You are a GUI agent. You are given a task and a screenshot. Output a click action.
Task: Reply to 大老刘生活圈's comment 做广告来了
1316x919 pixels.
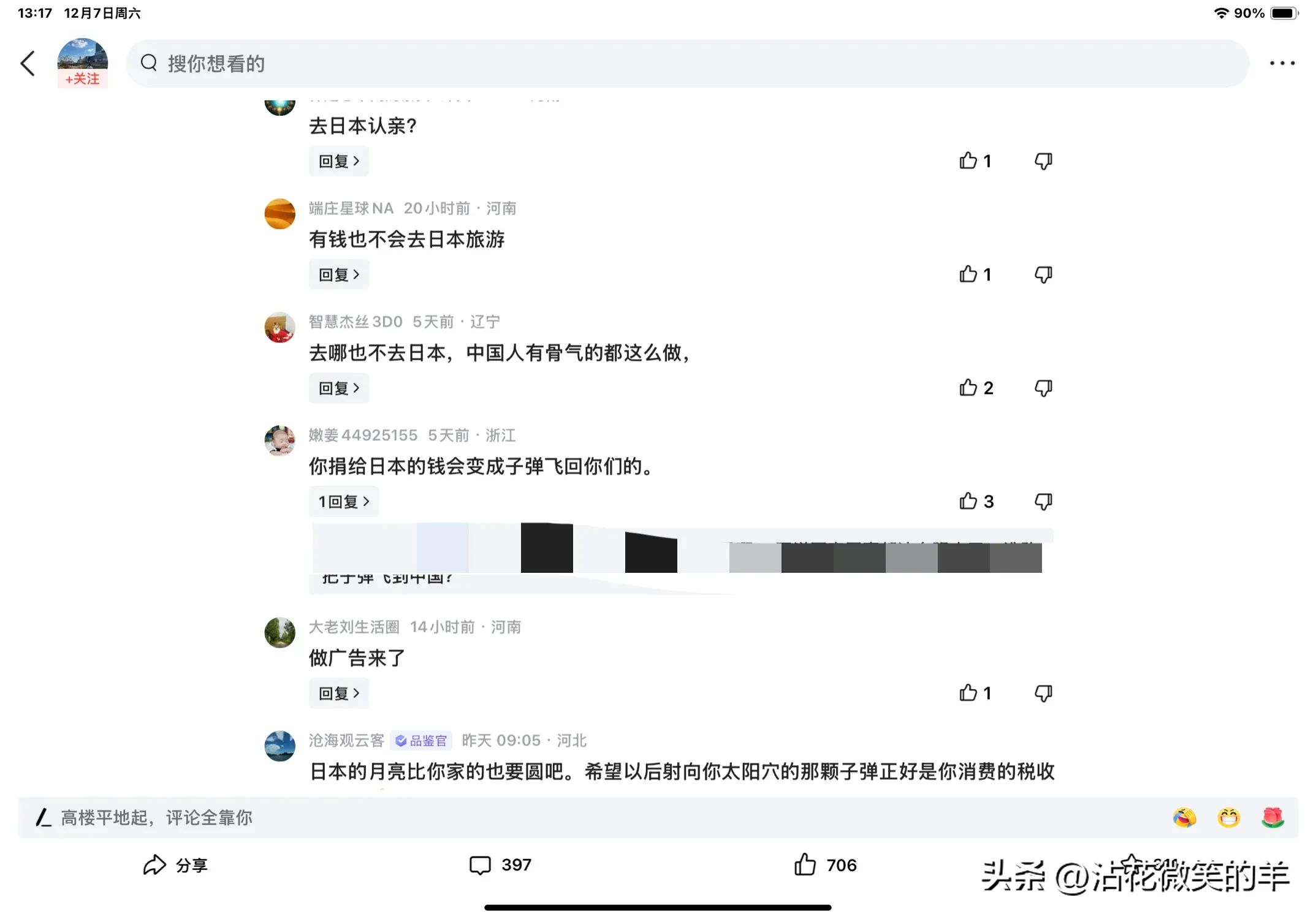(x=338, y=693)
